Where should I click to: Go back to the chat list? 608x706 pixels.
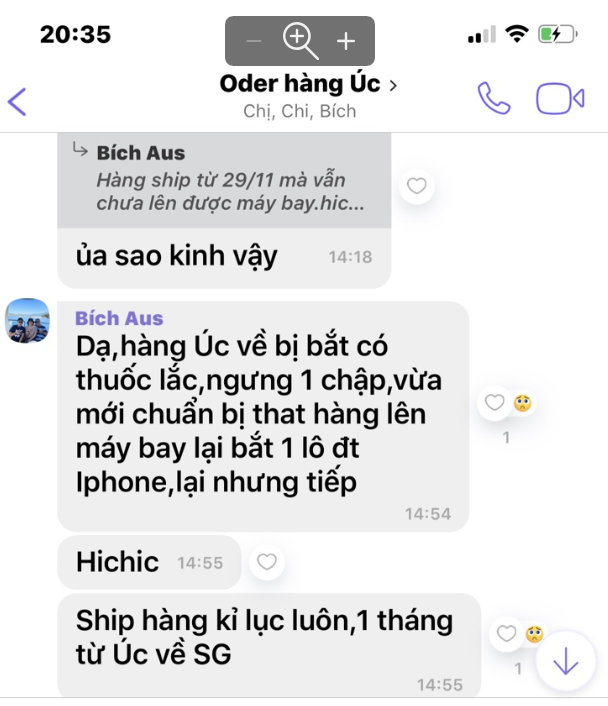coord(17,99)
